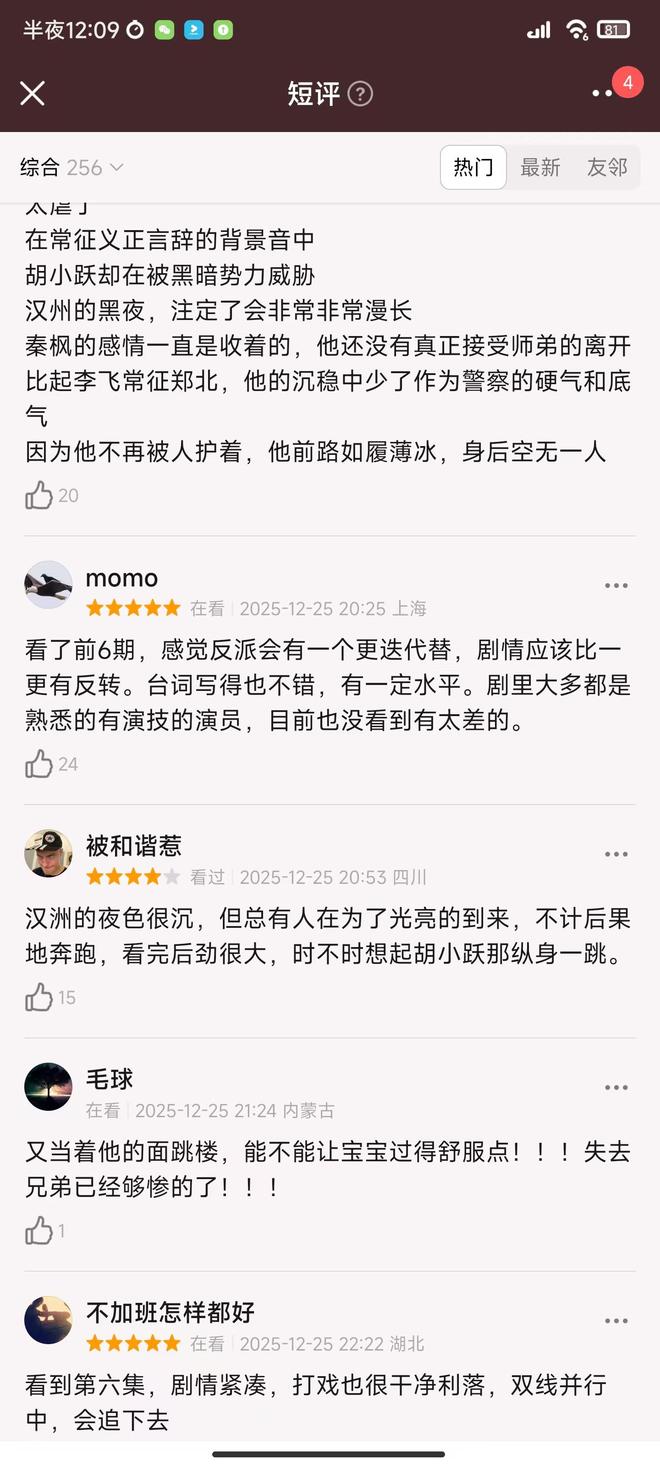Image resolution: width=660 pixels, height=1467 pixels.
Task: View 被和谐惹's profile avatar
Action: pos(48,853)
